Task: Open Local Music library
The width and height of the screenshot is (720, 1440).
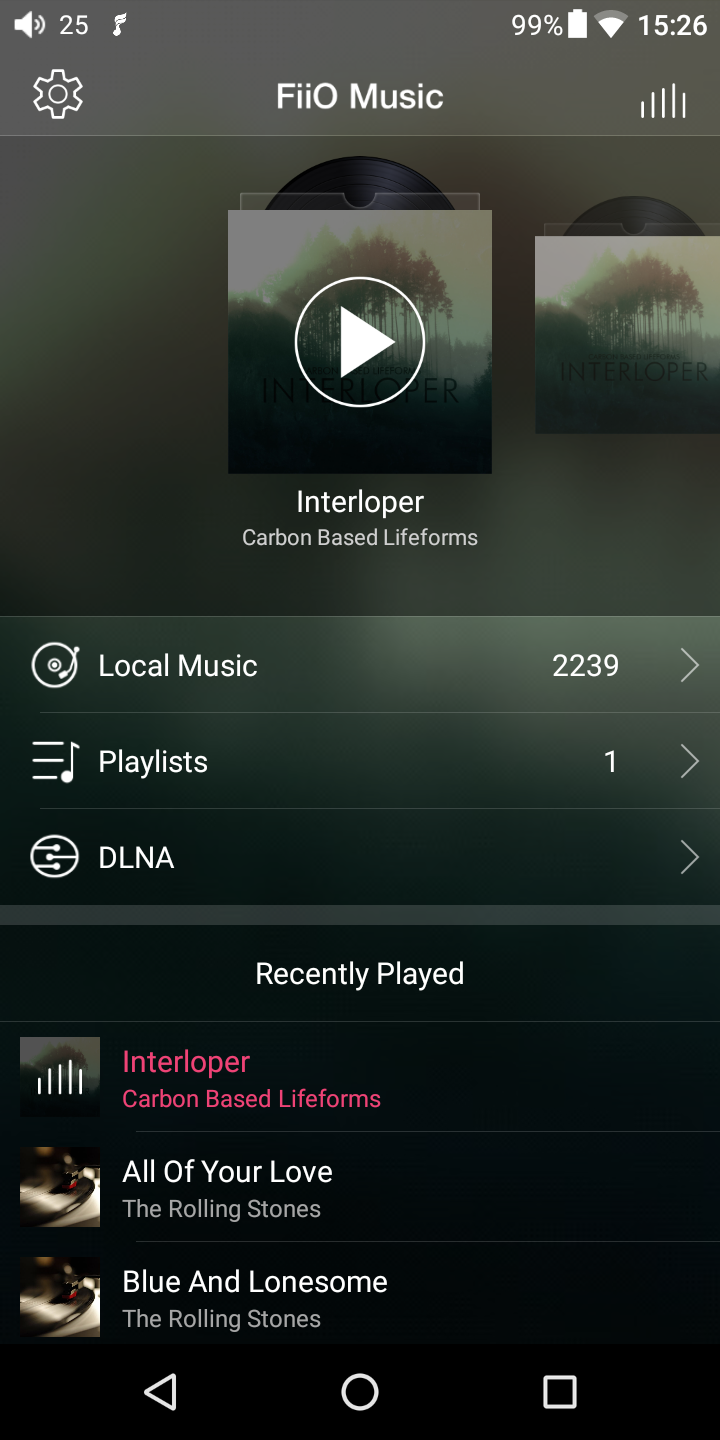Action: click(x=360, y=665)
